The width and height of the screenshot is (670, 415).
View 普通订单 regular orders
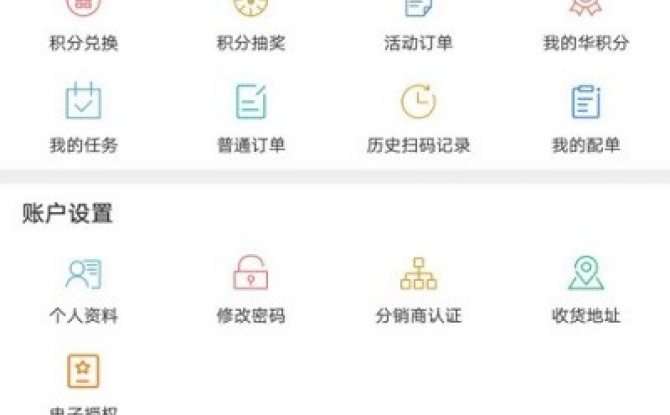251,118
